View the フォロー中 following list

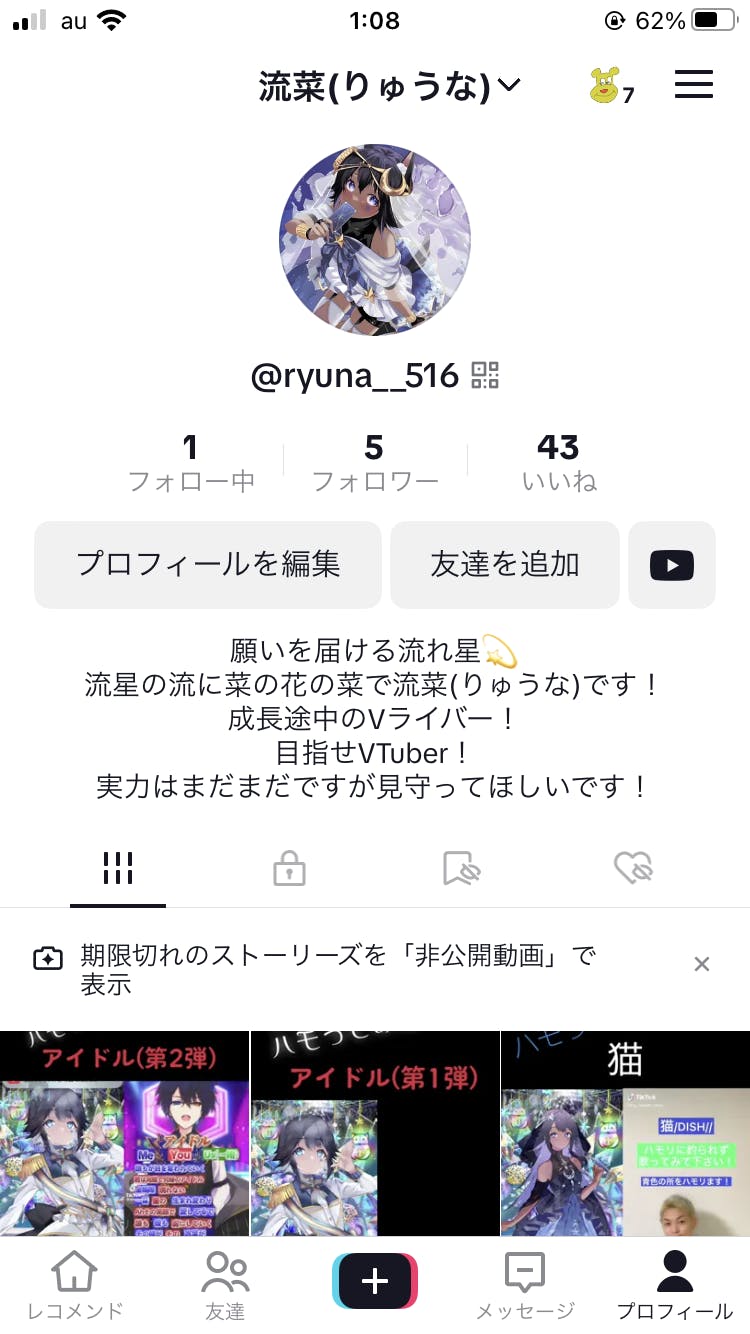coord(191,463)
